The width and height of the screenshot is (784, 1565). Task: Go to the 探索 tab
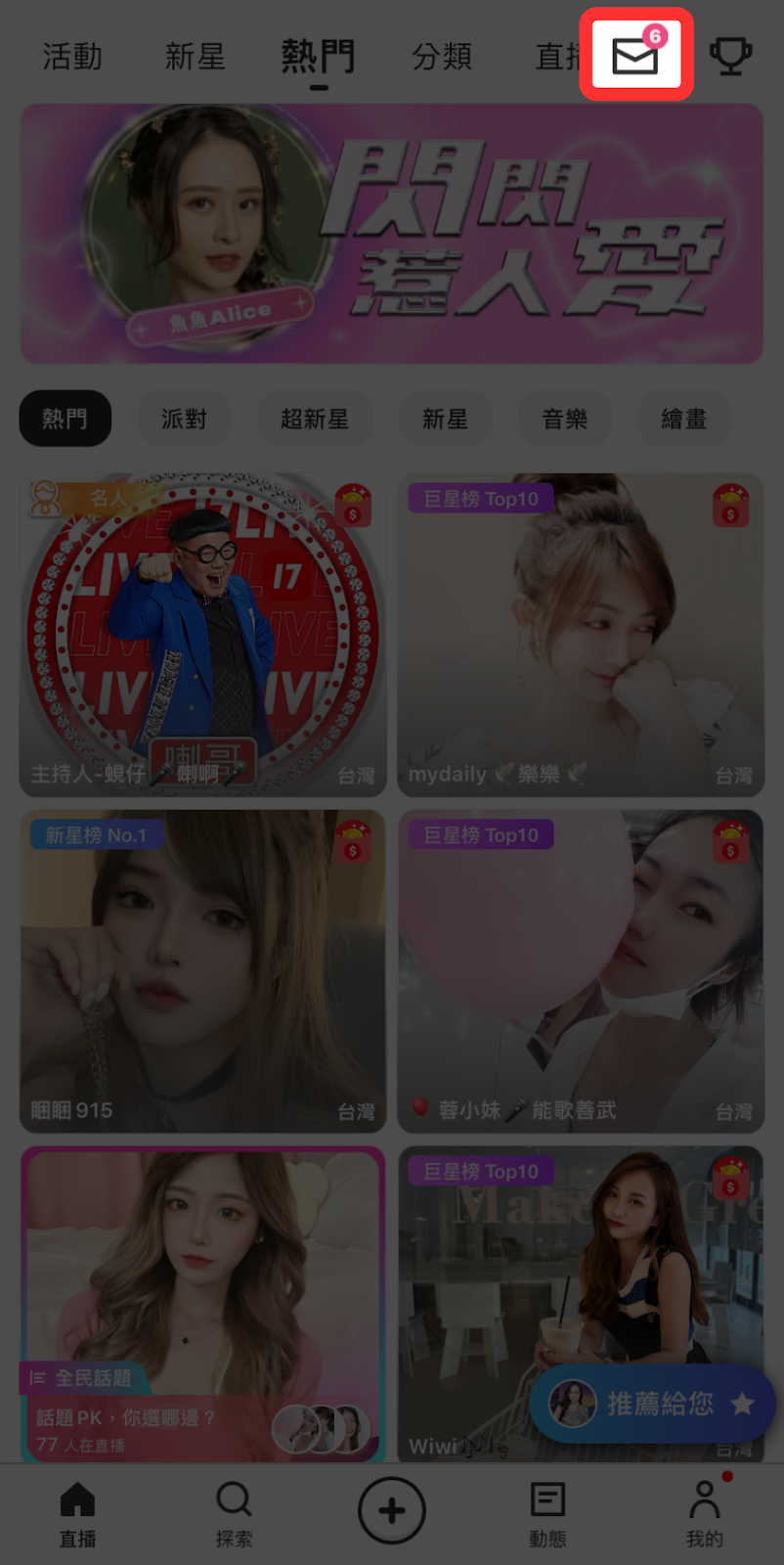point(234,1513)
